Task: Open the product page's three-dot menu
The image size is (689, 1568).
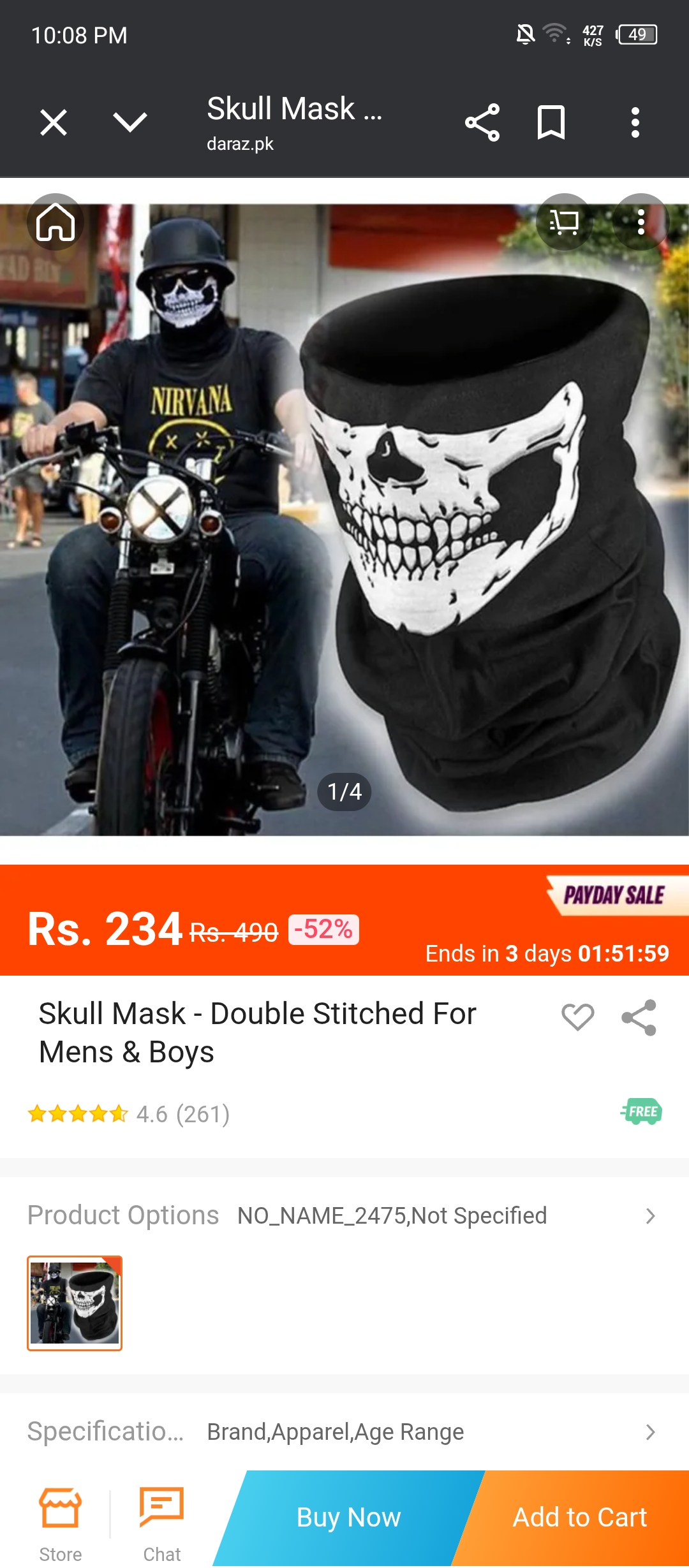Action: coord(641,222)
